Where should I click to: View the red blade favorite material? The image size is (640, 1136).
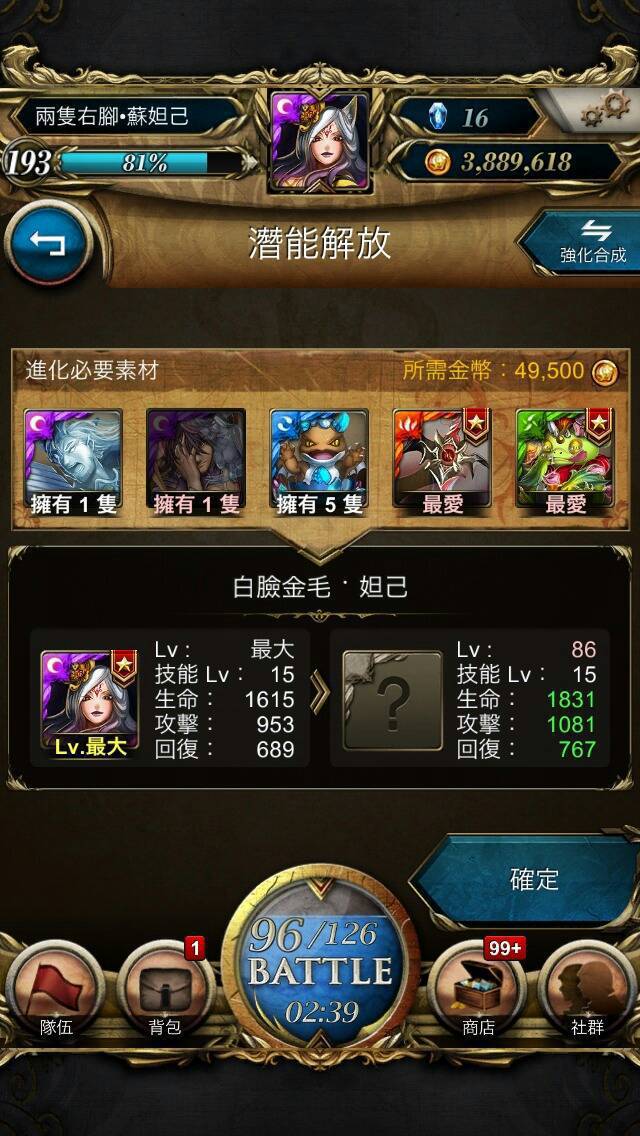pos(442,462)
